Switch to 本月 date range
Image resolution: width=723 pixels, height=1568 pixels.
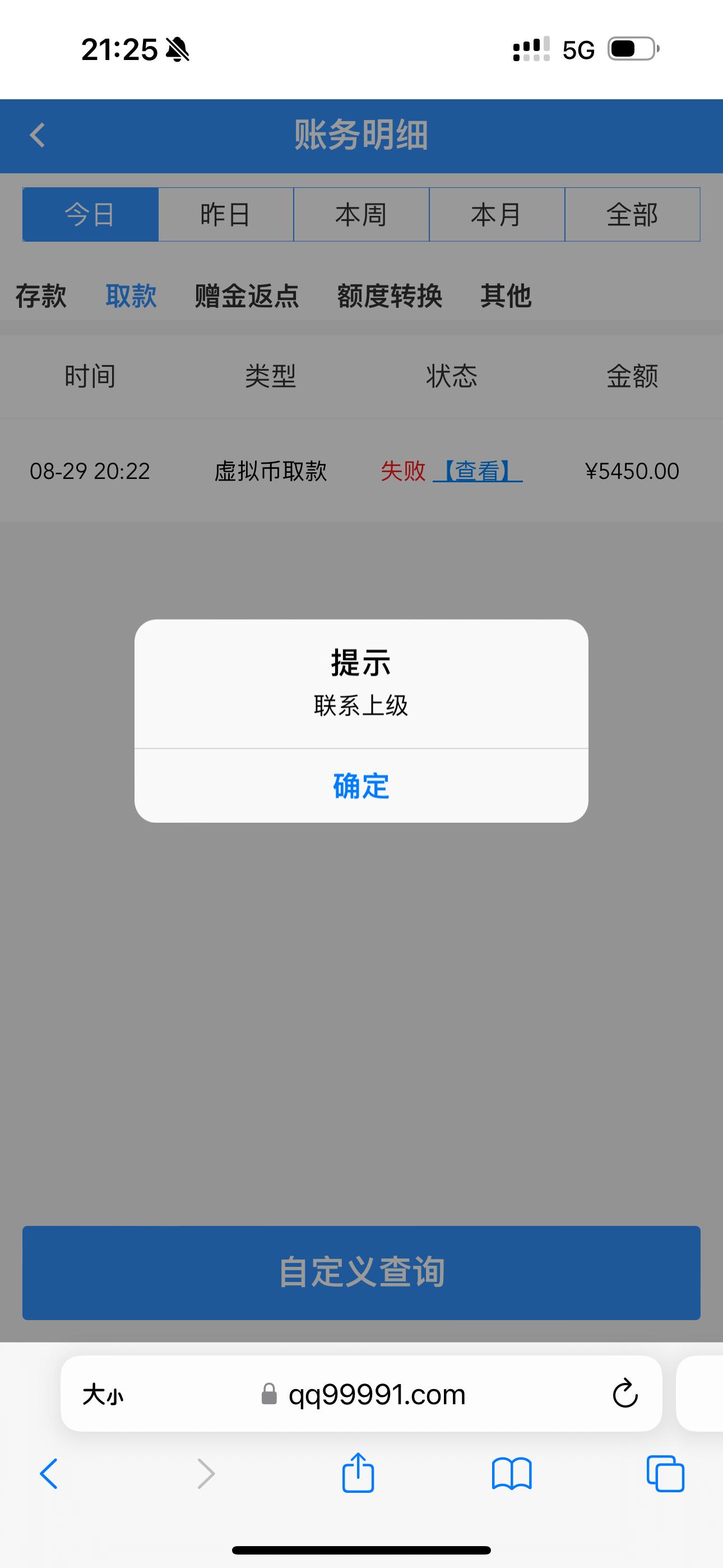coord(497,214)
